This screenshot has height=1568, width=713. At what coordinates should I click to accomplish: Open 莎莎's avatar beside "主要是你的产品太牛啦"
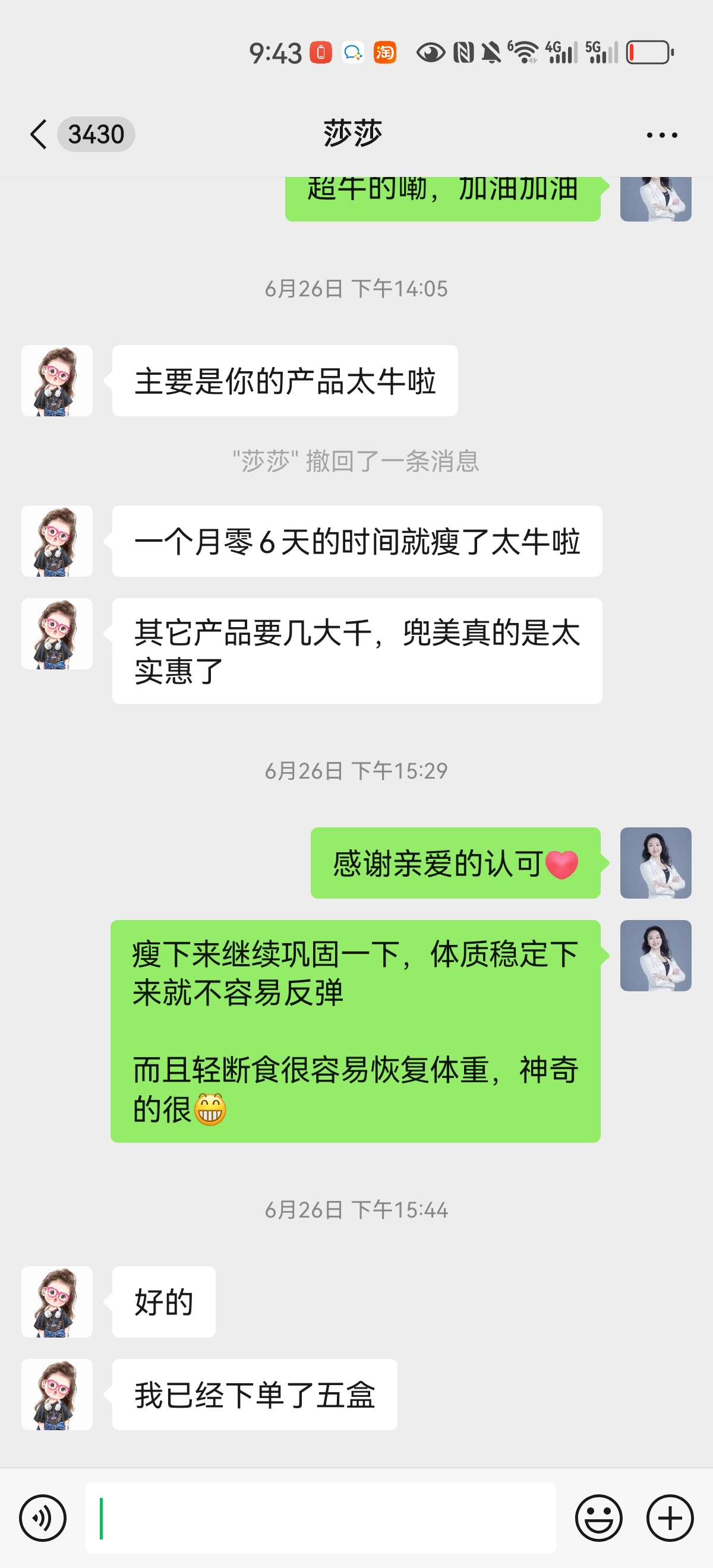56,381
